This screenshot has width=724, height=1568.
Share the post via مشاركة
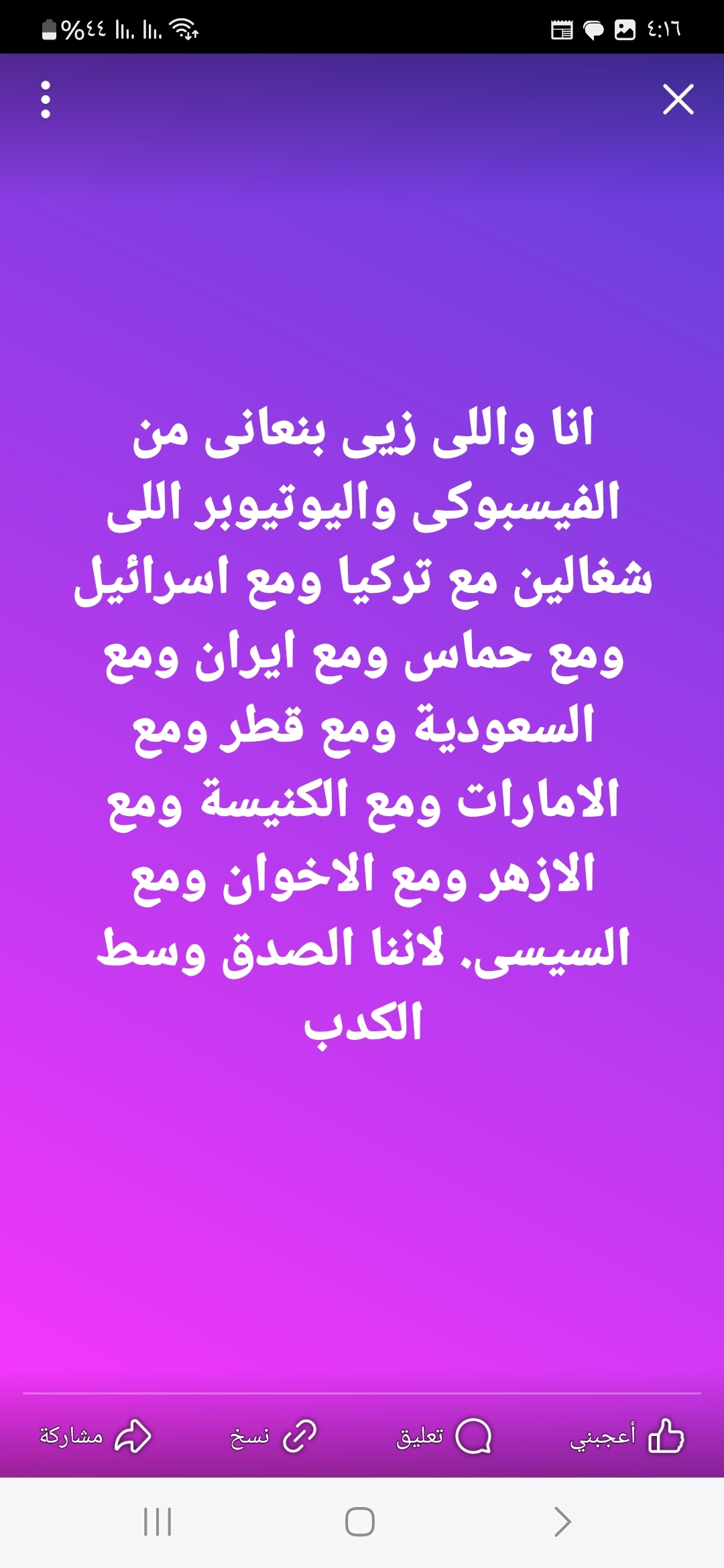(95, 1436)
